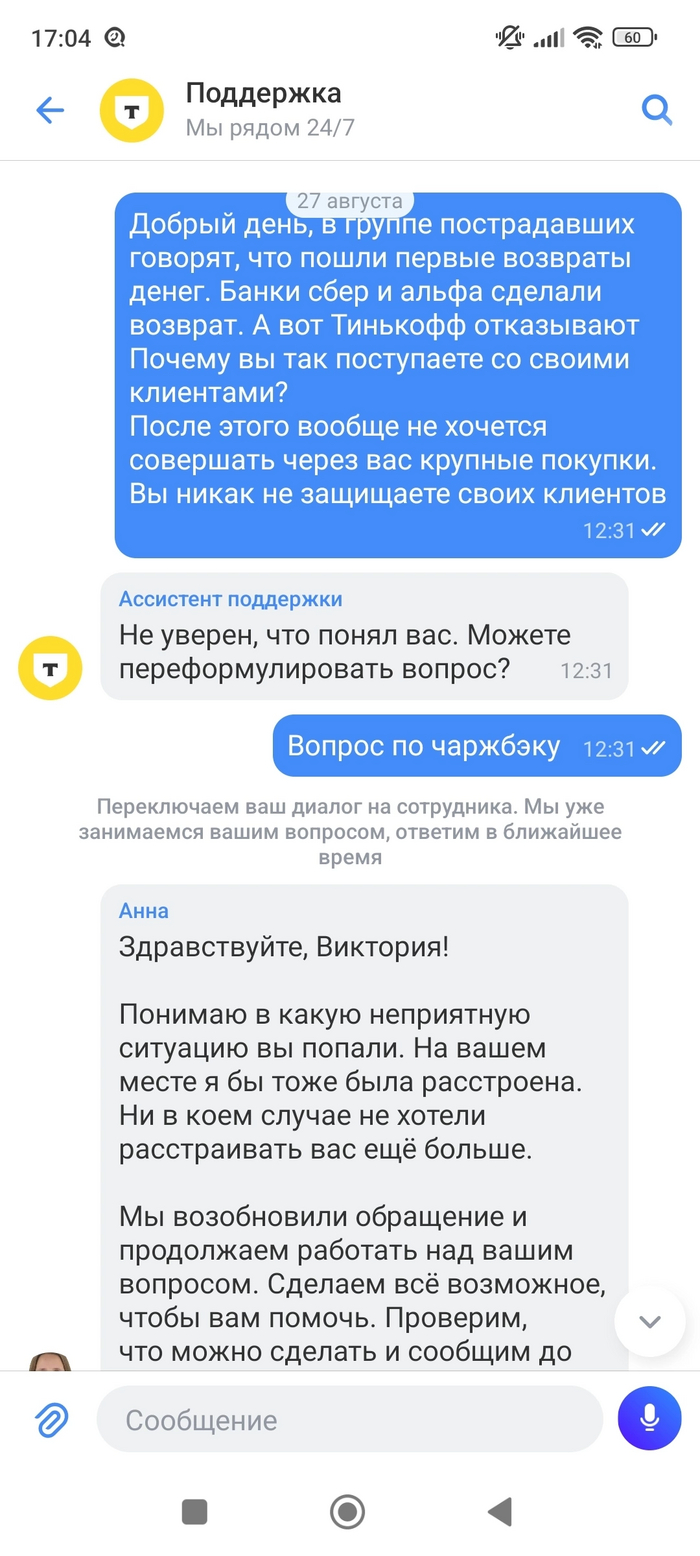The image size is (700, 1556).
Task: Record a voice message with microphone
Action: pyautogui.click(x=649, y=1418)
